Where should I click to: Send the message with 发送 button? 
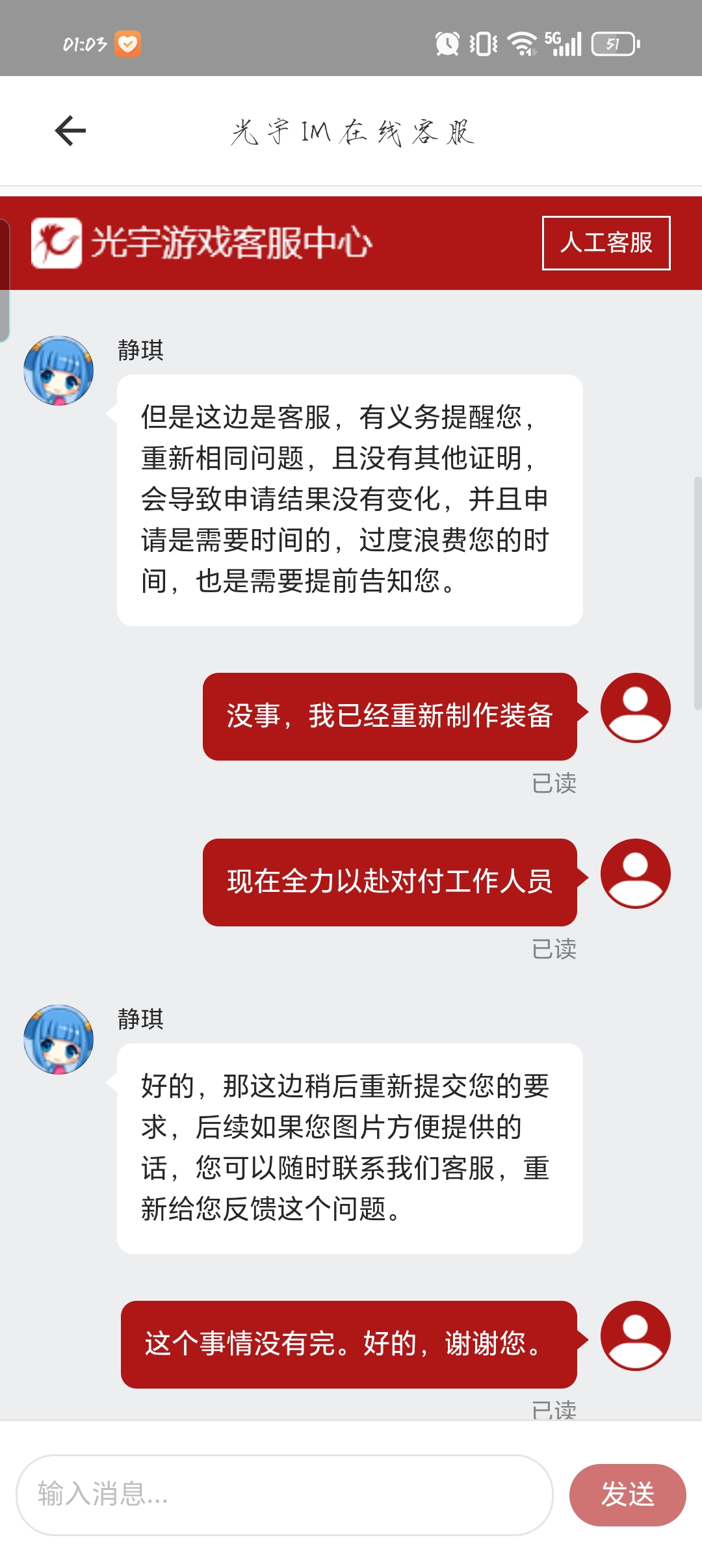tap(627, 1494)
